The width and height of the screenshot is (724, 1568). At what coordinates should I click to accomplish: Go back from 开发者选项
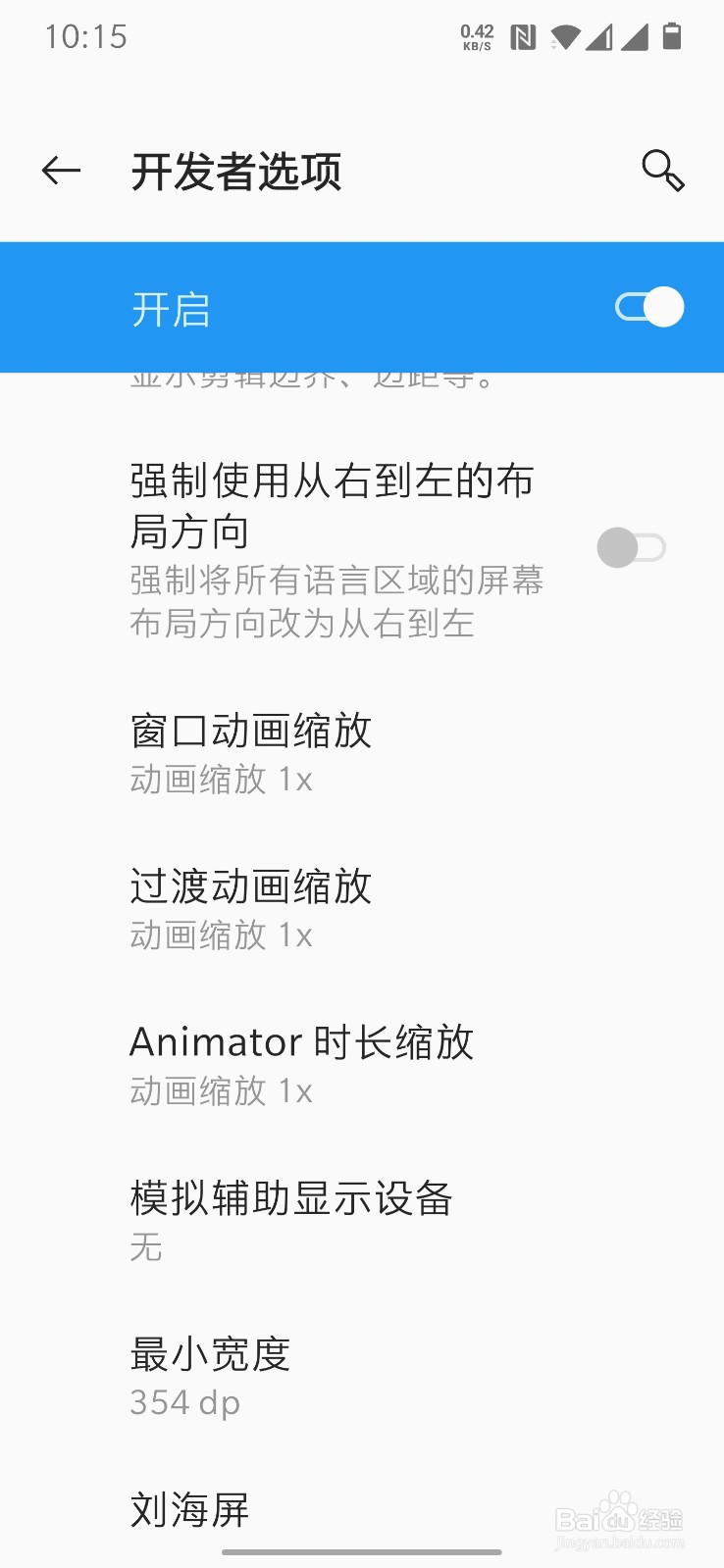click(x=61, y=171)
